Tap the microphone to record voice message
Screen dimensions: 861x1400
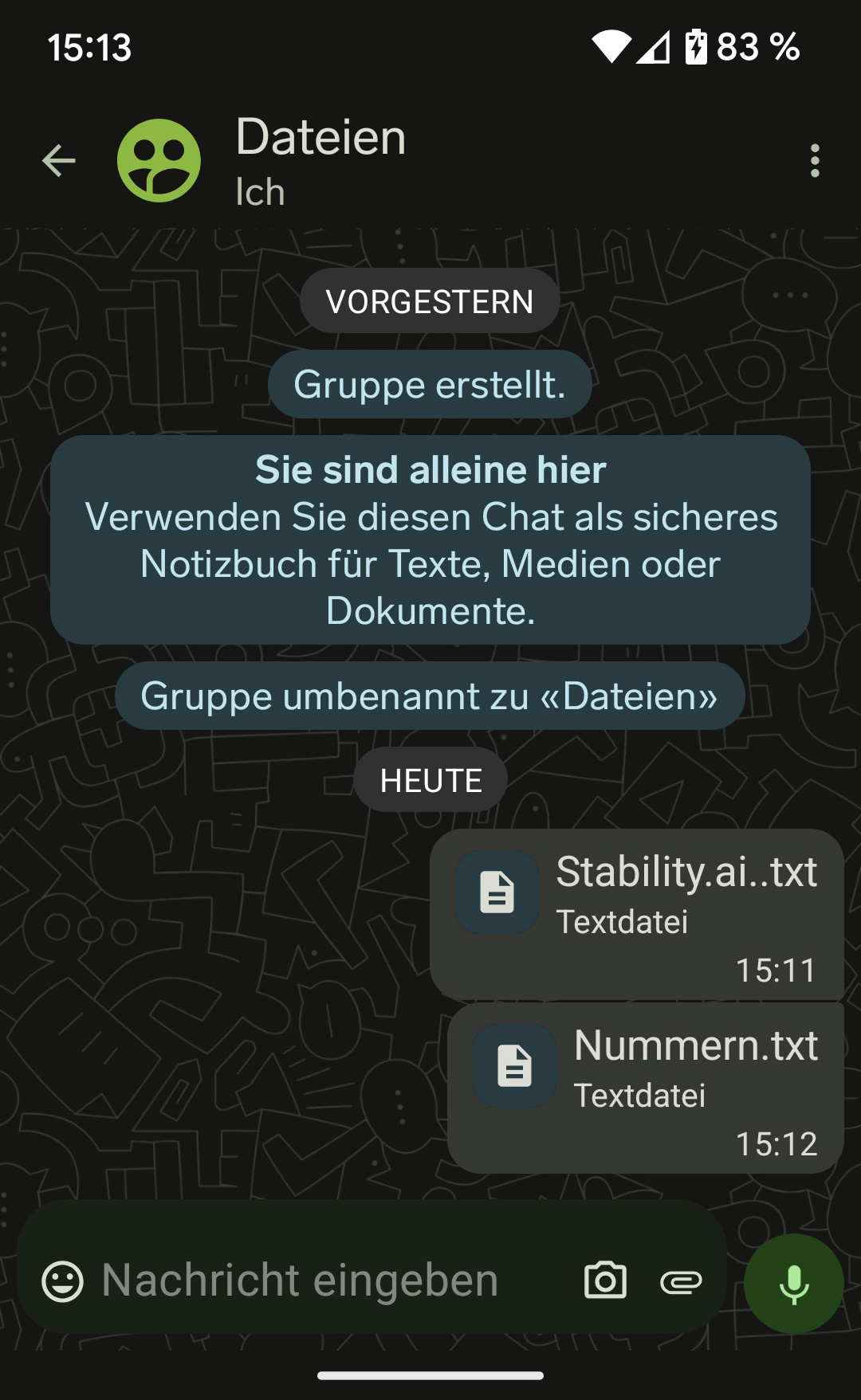pyautogui.click(x=793, y=1281)
